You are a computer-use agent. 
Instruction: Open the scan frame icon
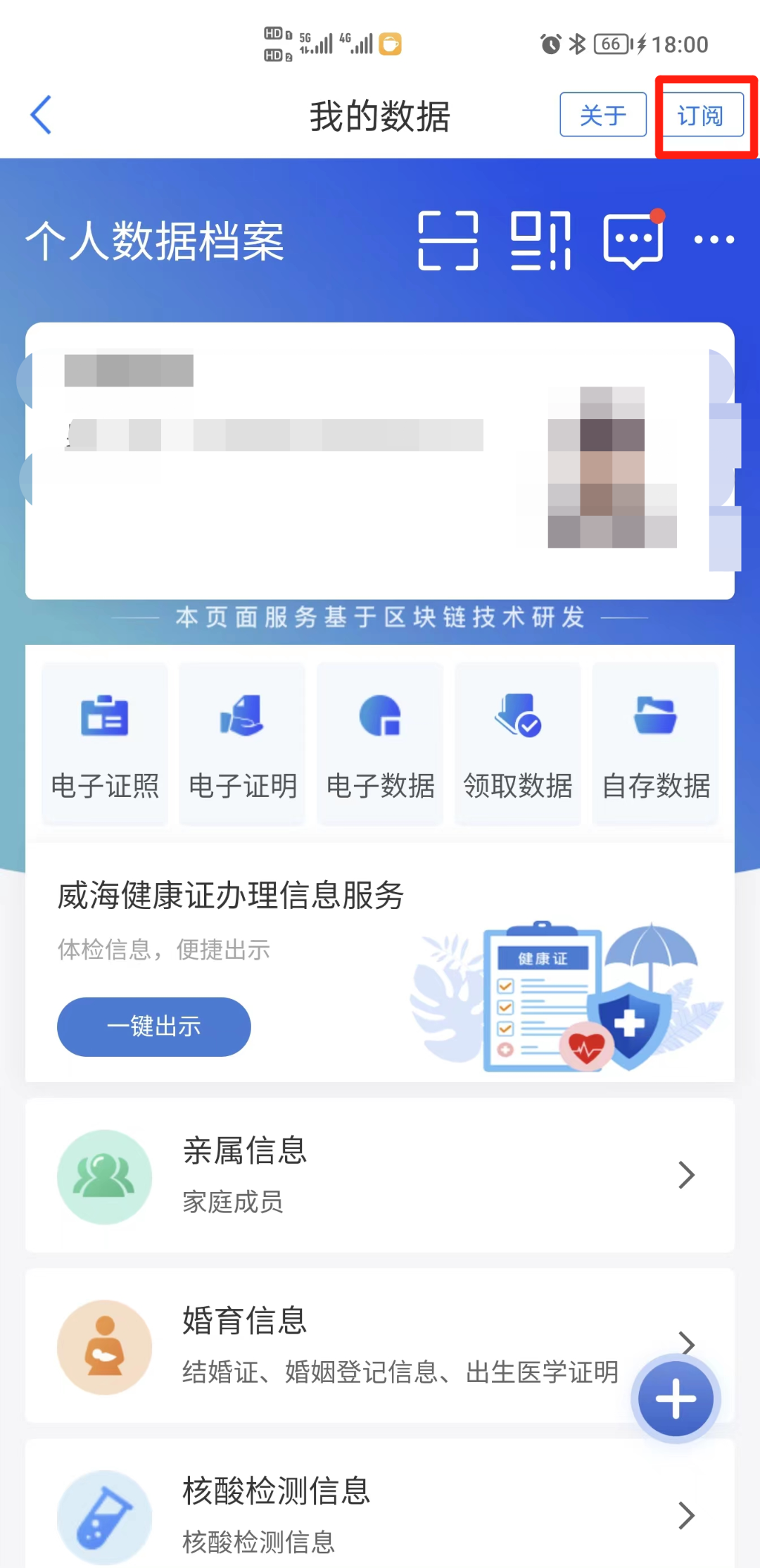[448, 241]
